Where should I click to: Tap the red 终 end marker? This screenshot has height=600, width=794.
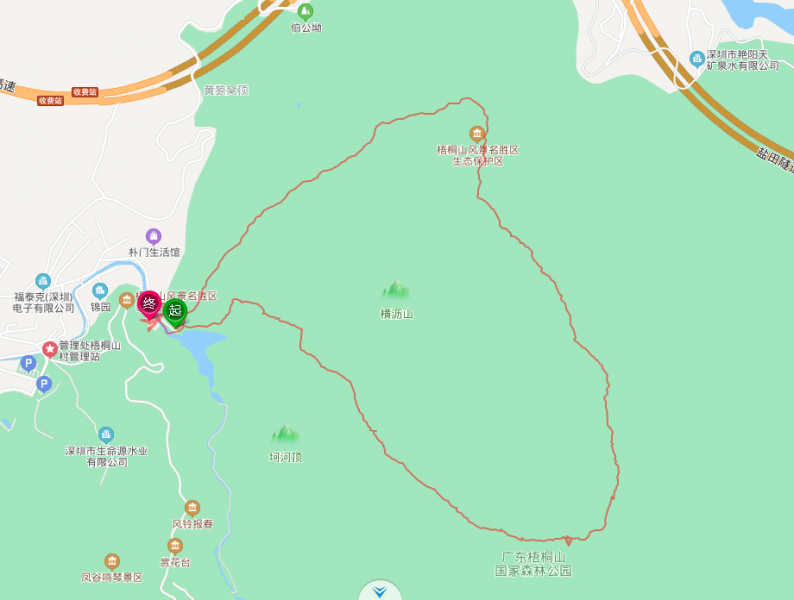tap(150, 304)
